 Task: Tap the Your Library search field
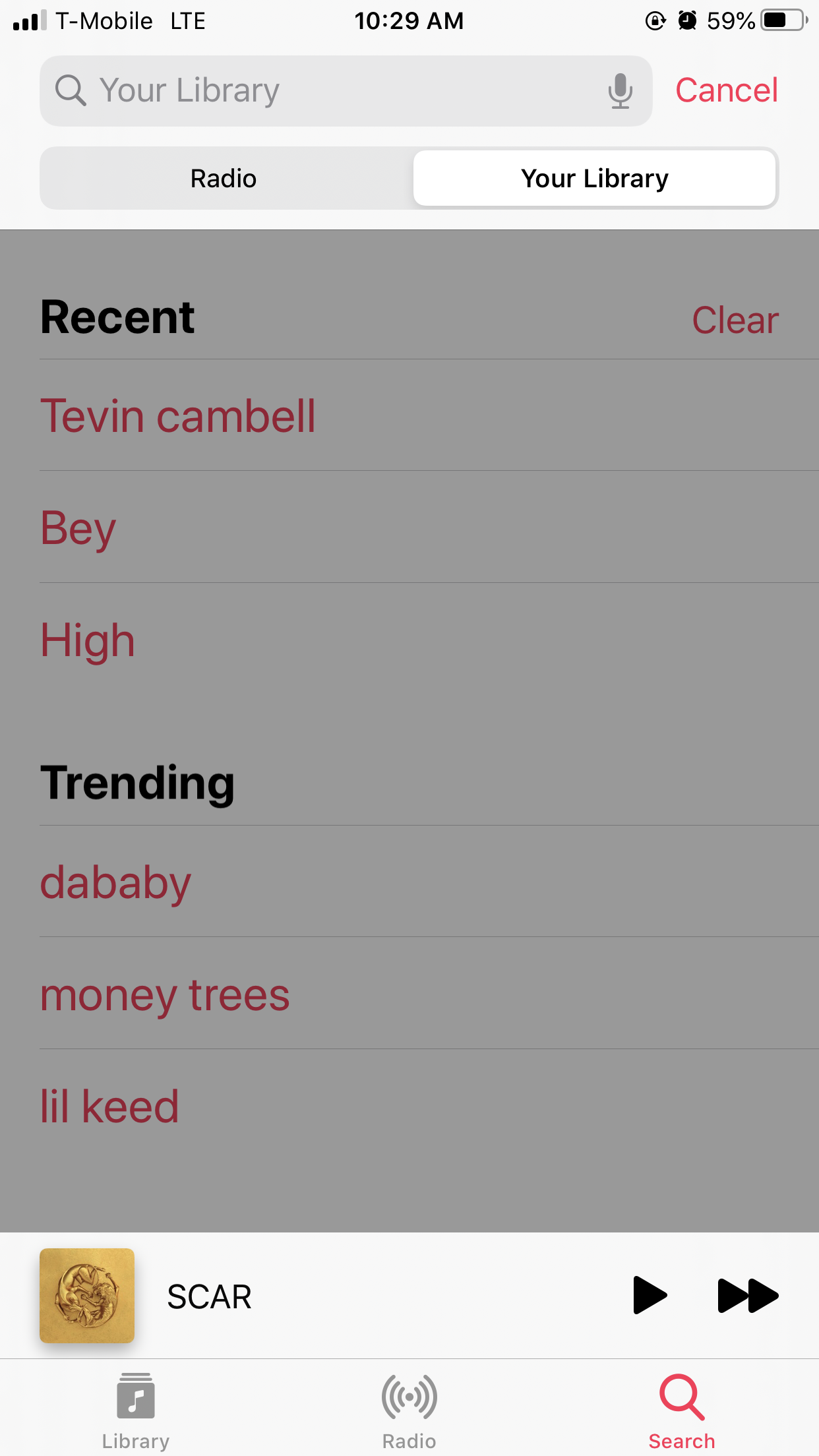coord(346,91)
